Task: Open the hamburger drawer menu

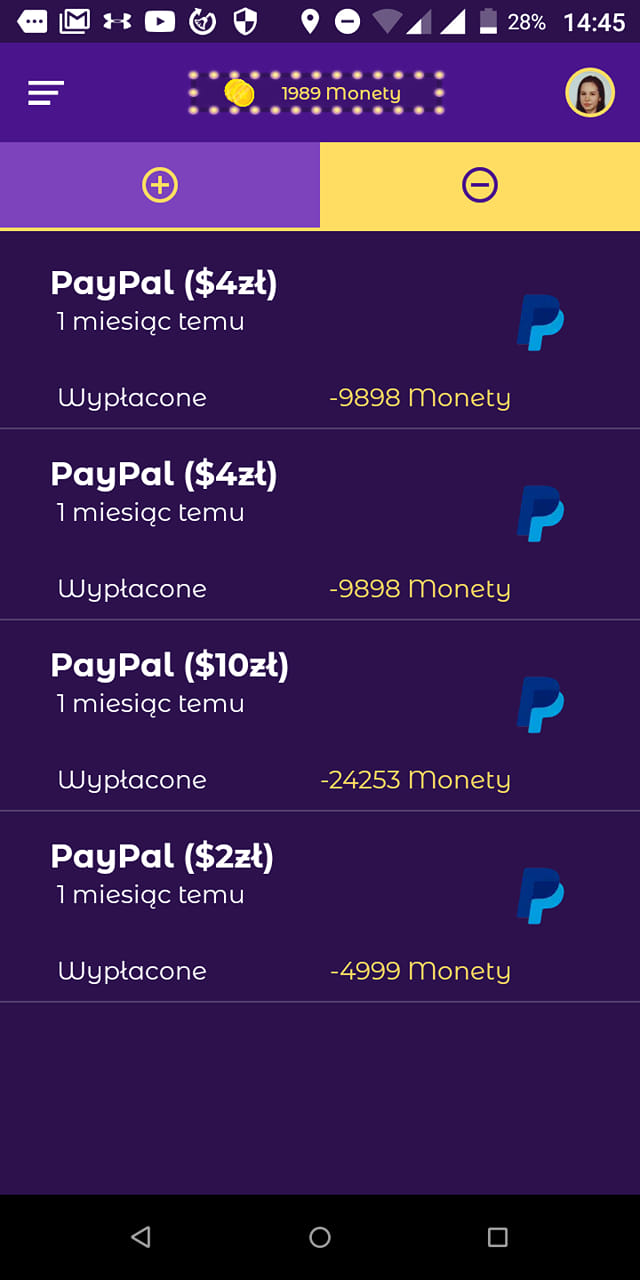Action: [x=46, y=93]
